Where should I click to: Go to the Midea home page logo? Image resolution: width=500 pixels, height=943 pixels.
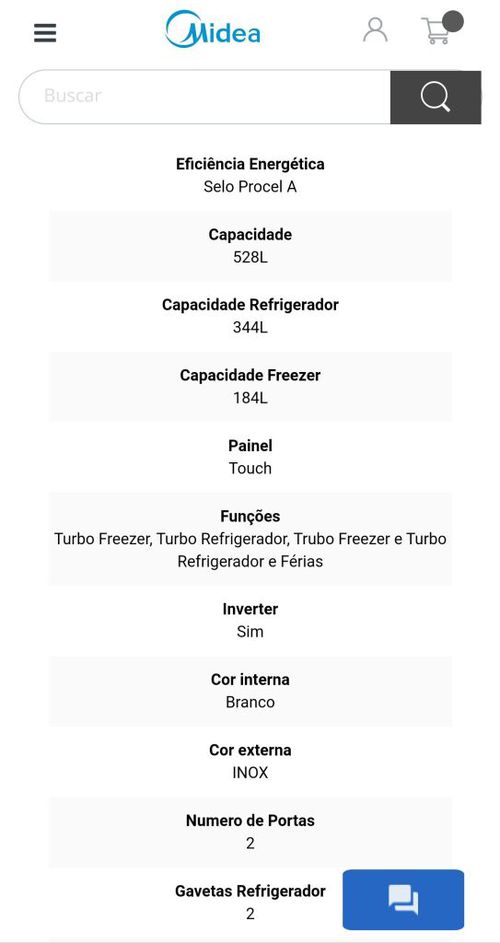tap(213, 29)
